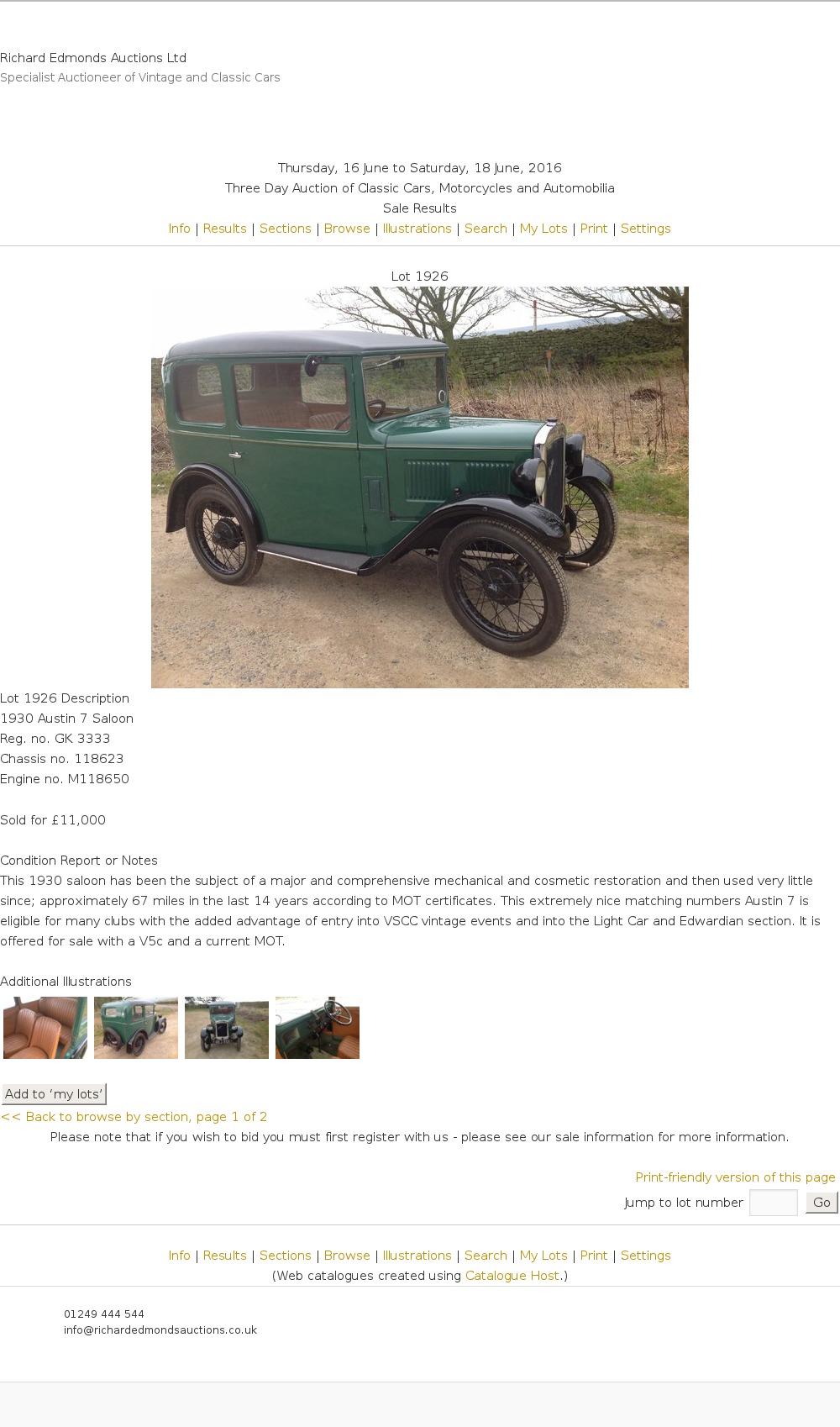Open Results link in top menu
This screenshot has width=840, height=1427.
[x=224, y=229]
